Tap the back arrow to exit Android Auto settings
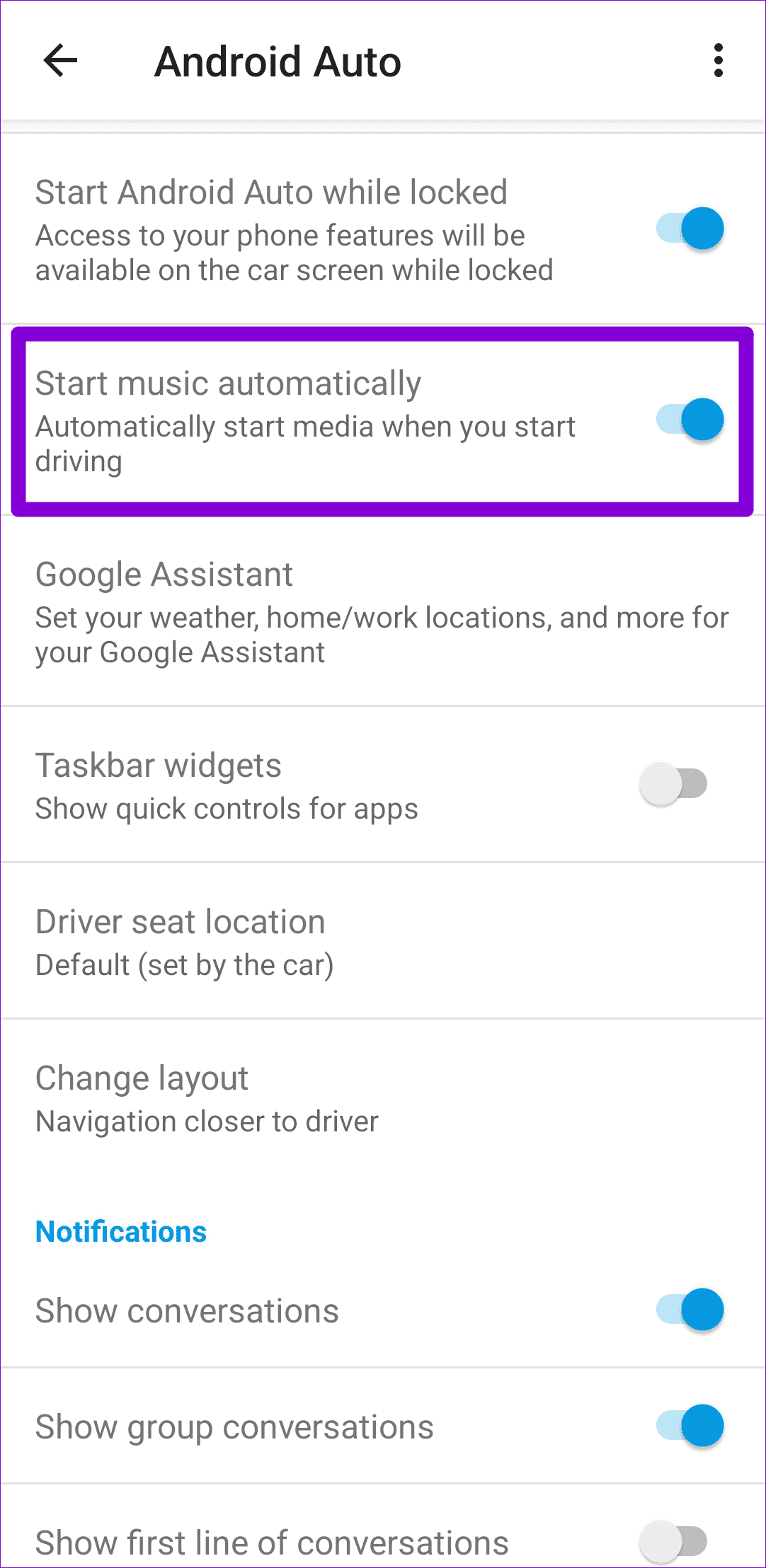766x1568 pixels. (x=59, y=61)
